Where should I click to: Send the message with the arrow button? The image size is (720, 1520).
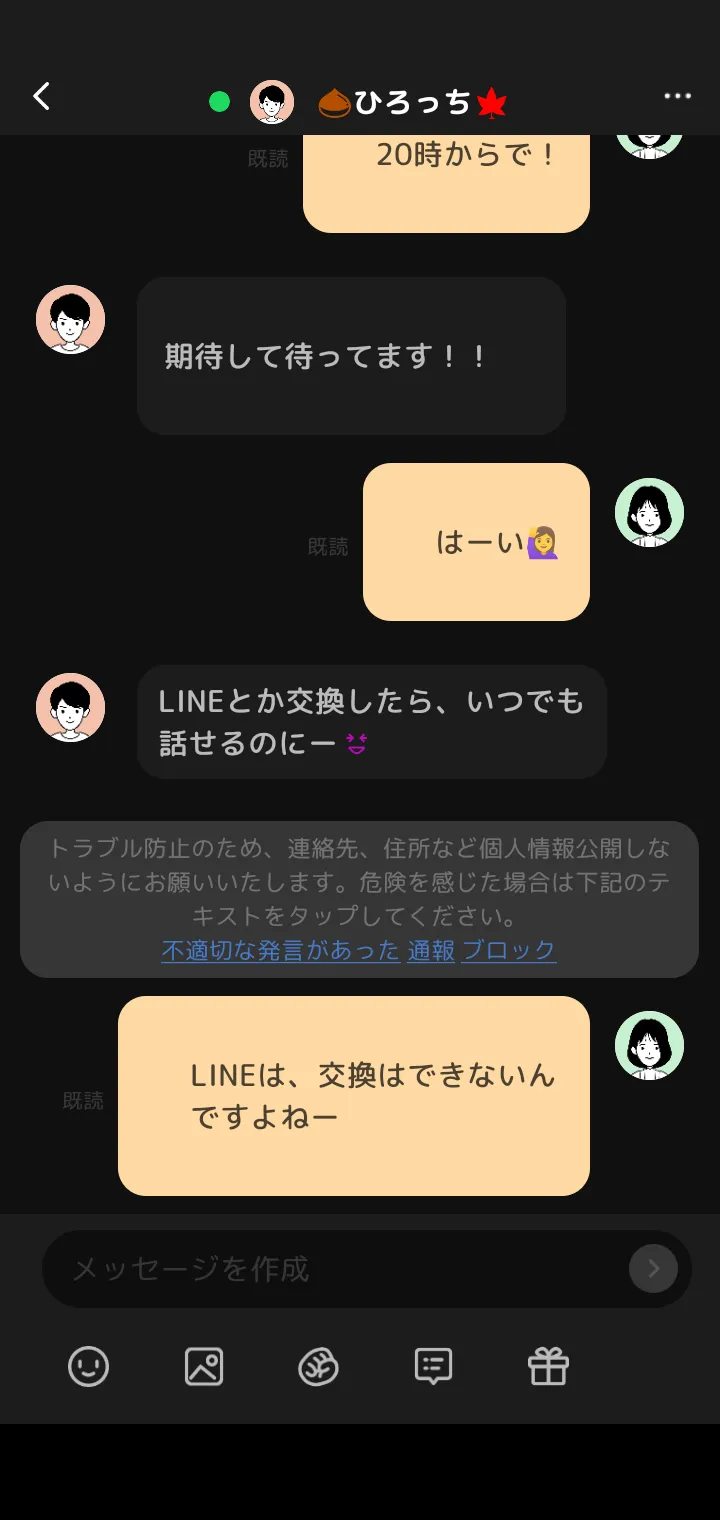(653, 1268)
